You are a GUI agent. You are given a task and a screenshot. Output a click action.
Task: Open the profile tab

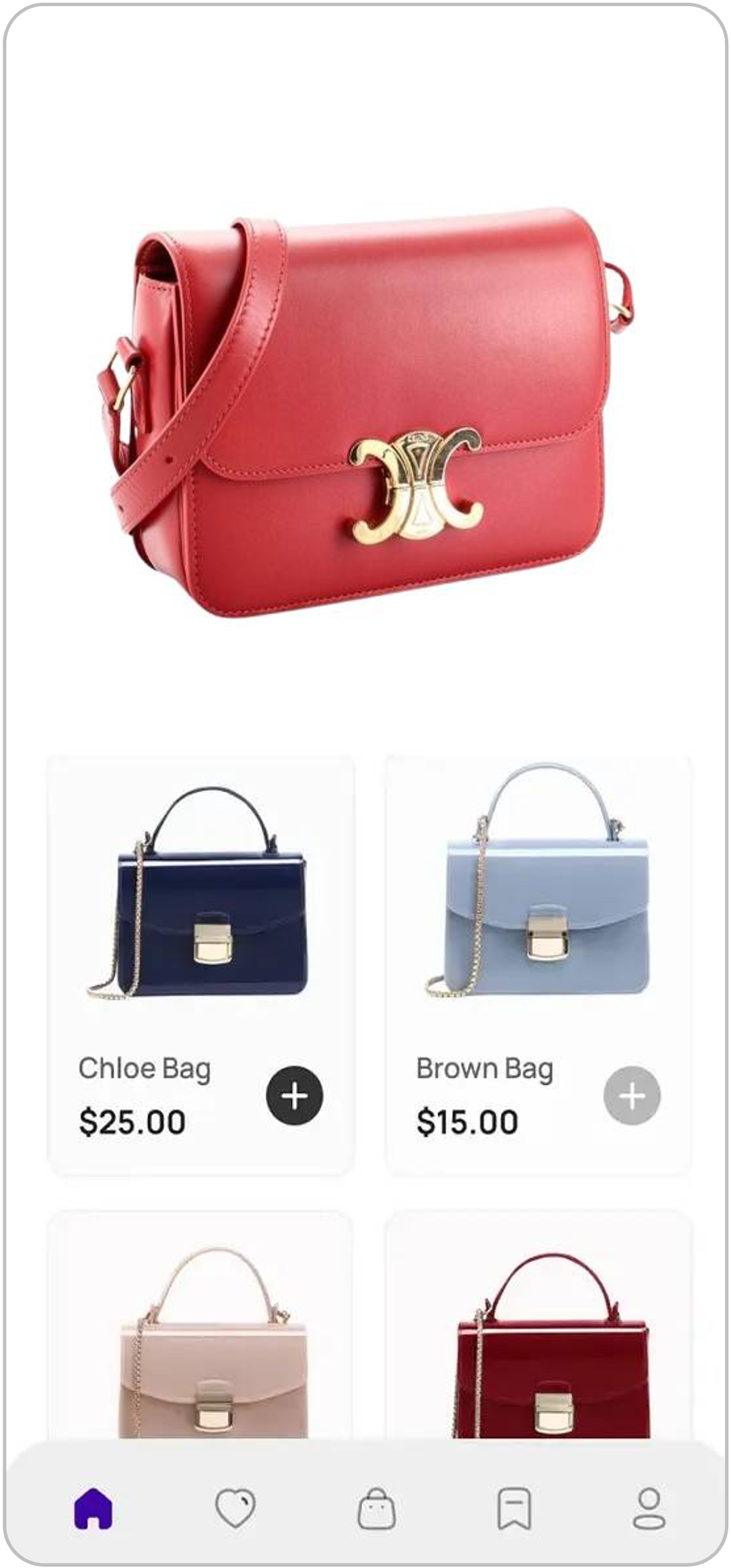point(648,1509)
